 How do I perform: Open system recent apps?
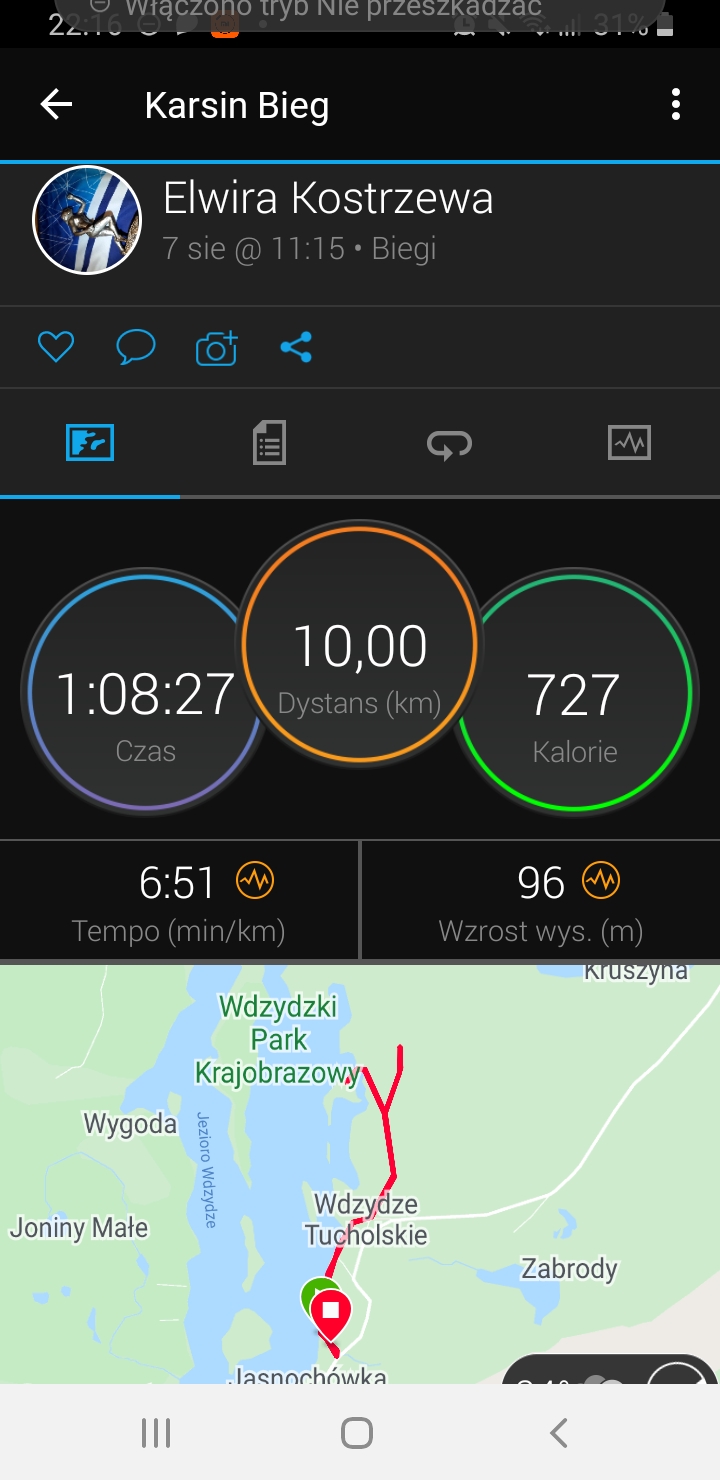pyautogui.click(x=156, y=1433)
